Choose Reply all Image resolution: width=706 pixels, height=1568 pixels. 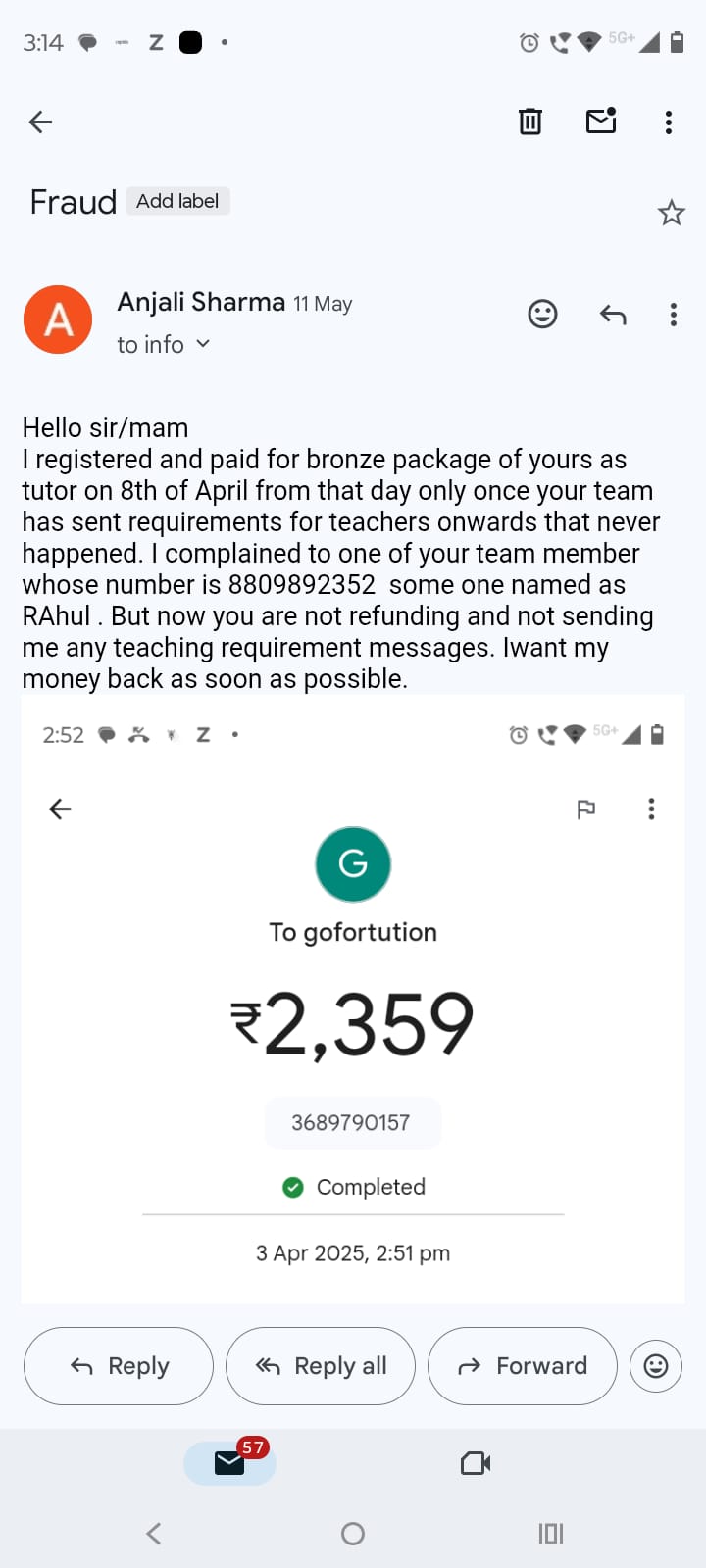click(x=321, y=1366)
